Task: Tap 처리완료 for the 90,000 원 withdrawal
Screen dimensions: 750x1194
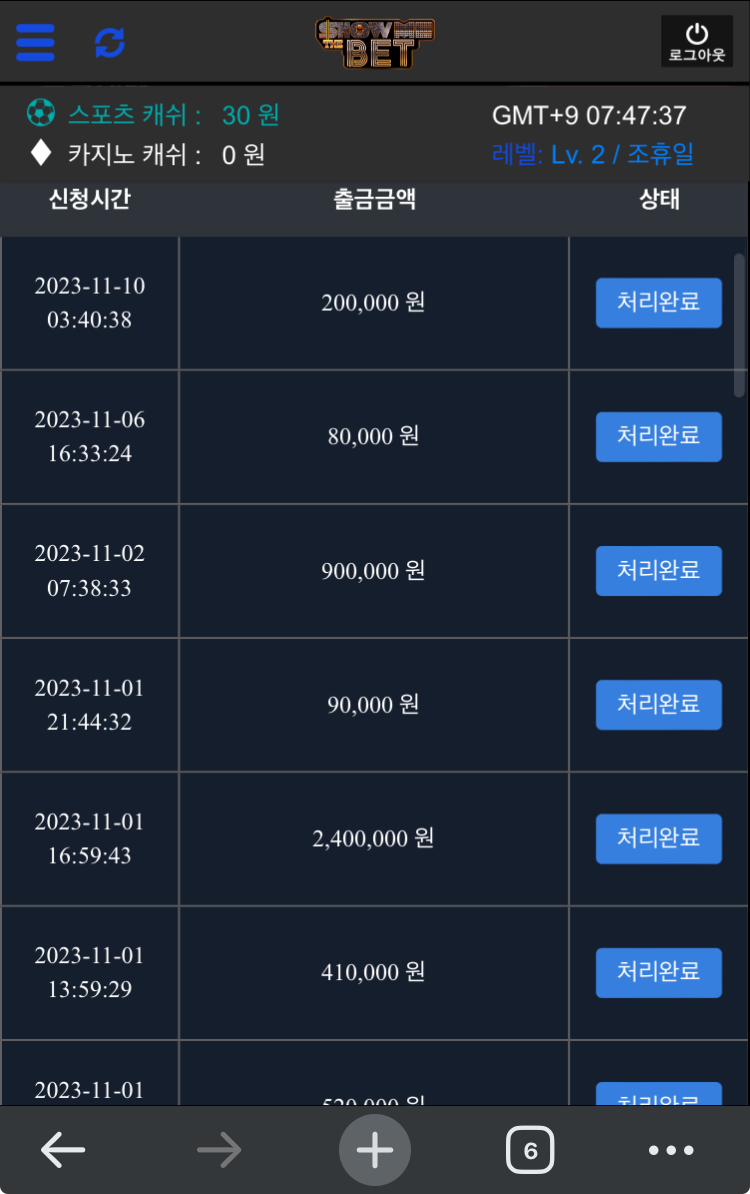Action: click(659, 705)
